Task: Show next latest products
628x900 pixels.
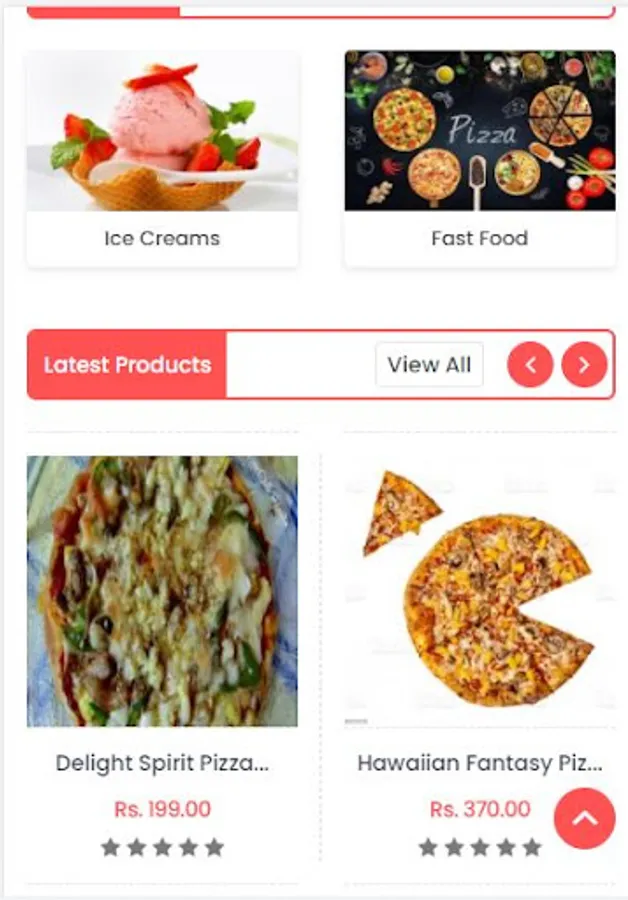Action: pos(584,365)
